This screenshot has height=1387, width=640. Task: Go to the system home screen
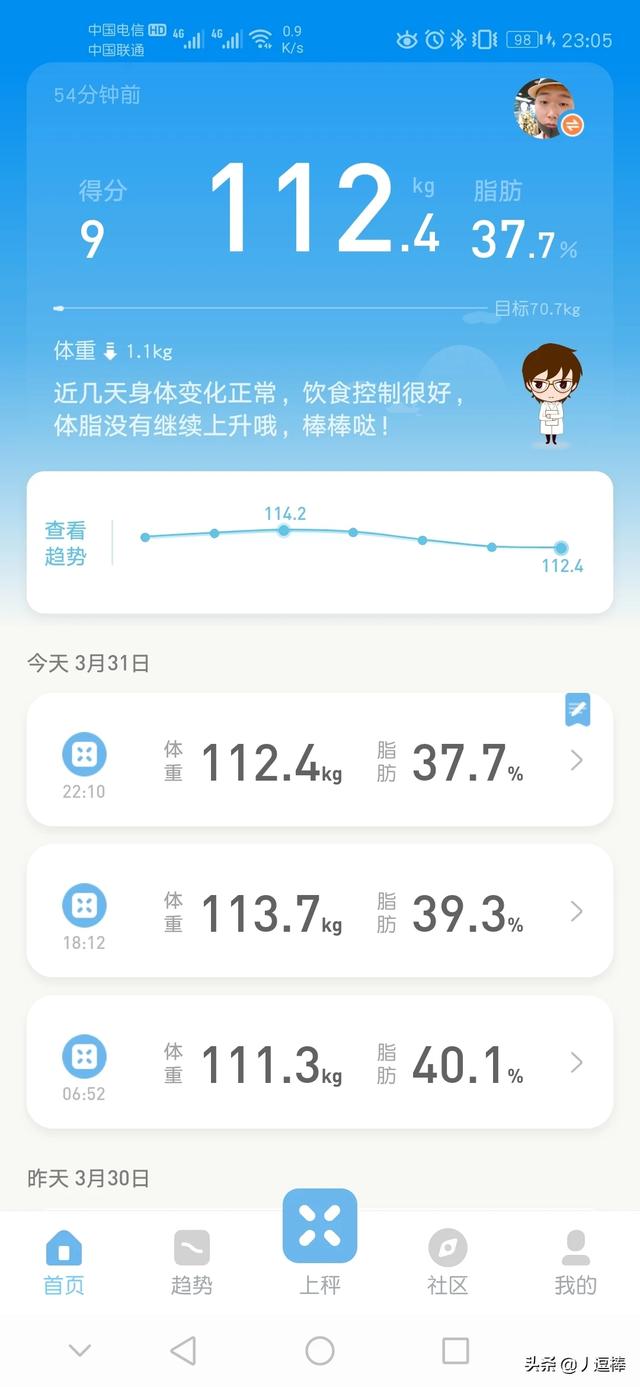pyautogui.click(x=320, y=1351)
